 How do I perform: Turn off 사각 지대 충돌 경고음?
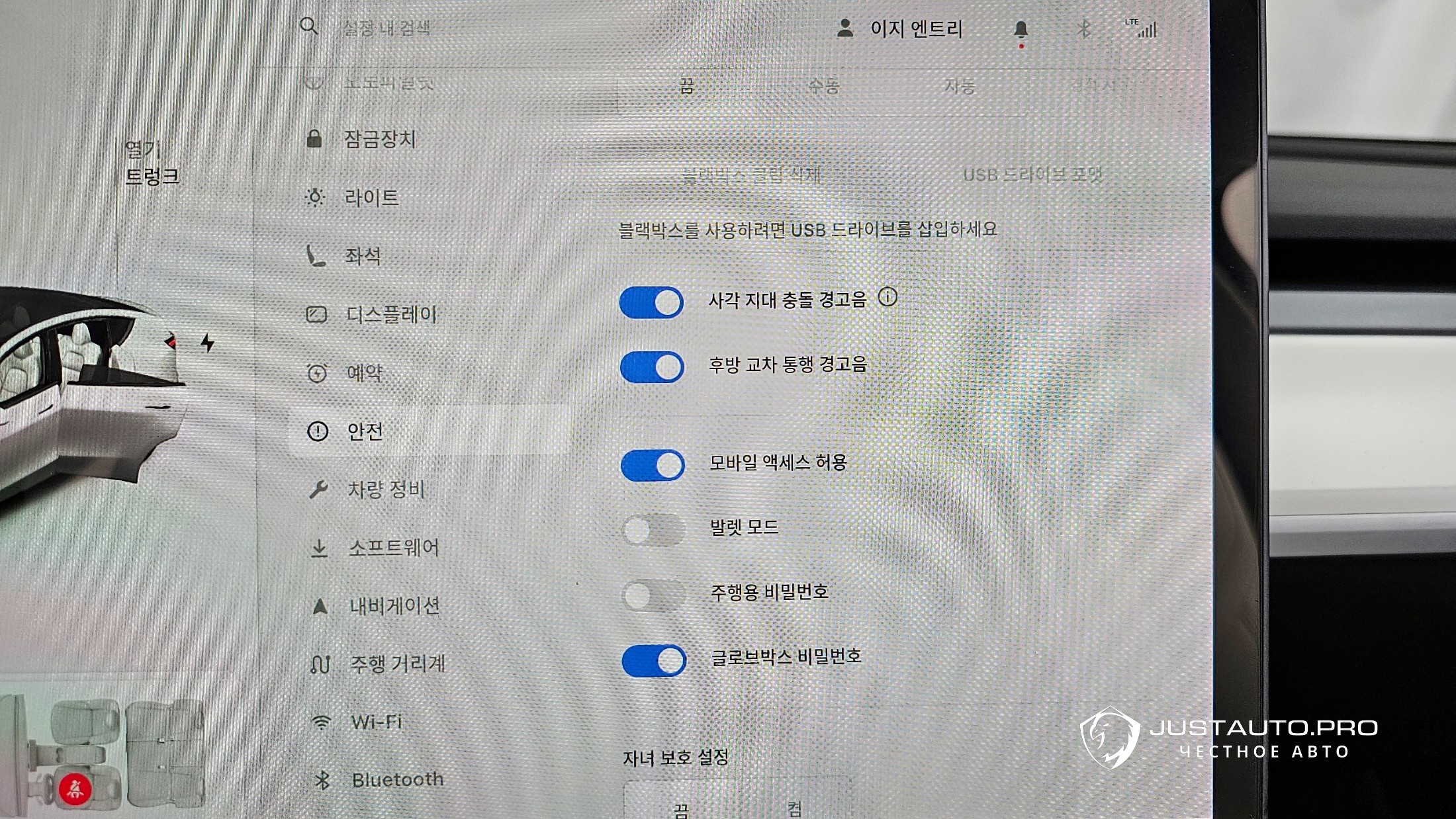click(x=651, y=302)
